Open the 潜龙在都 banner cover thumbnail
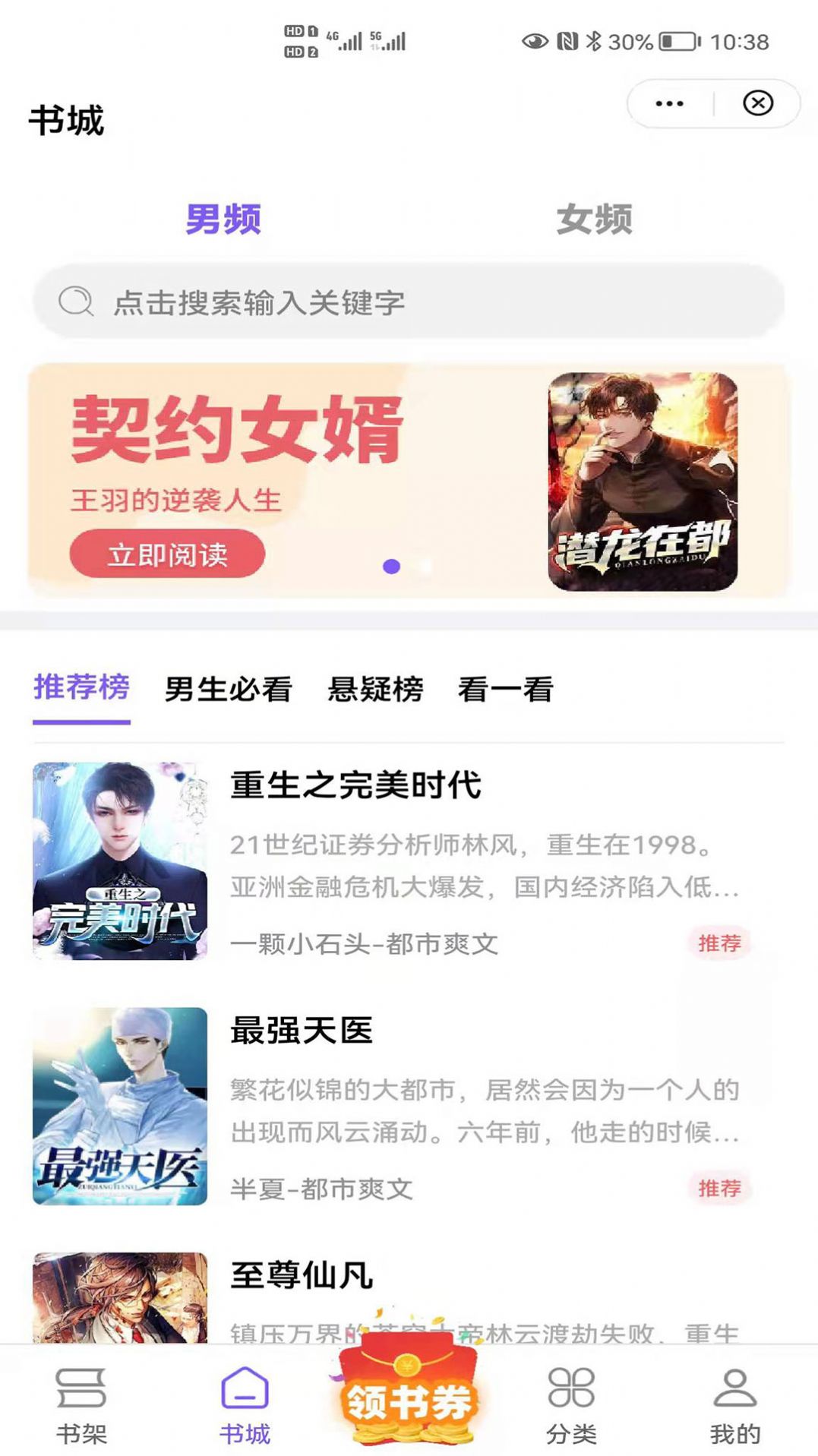This screenshot has width=818, height=1456. coord(644,480)
